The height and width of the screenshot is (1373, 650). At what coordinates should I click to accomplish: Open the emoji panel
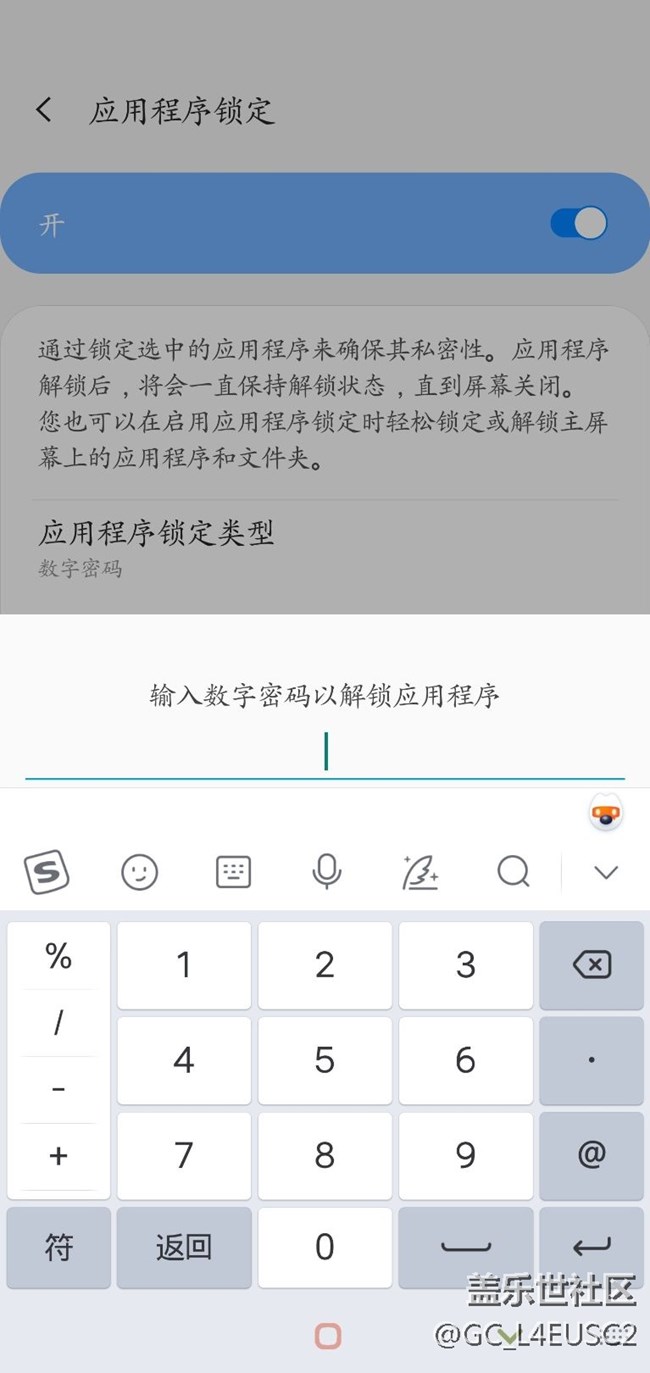140,873
